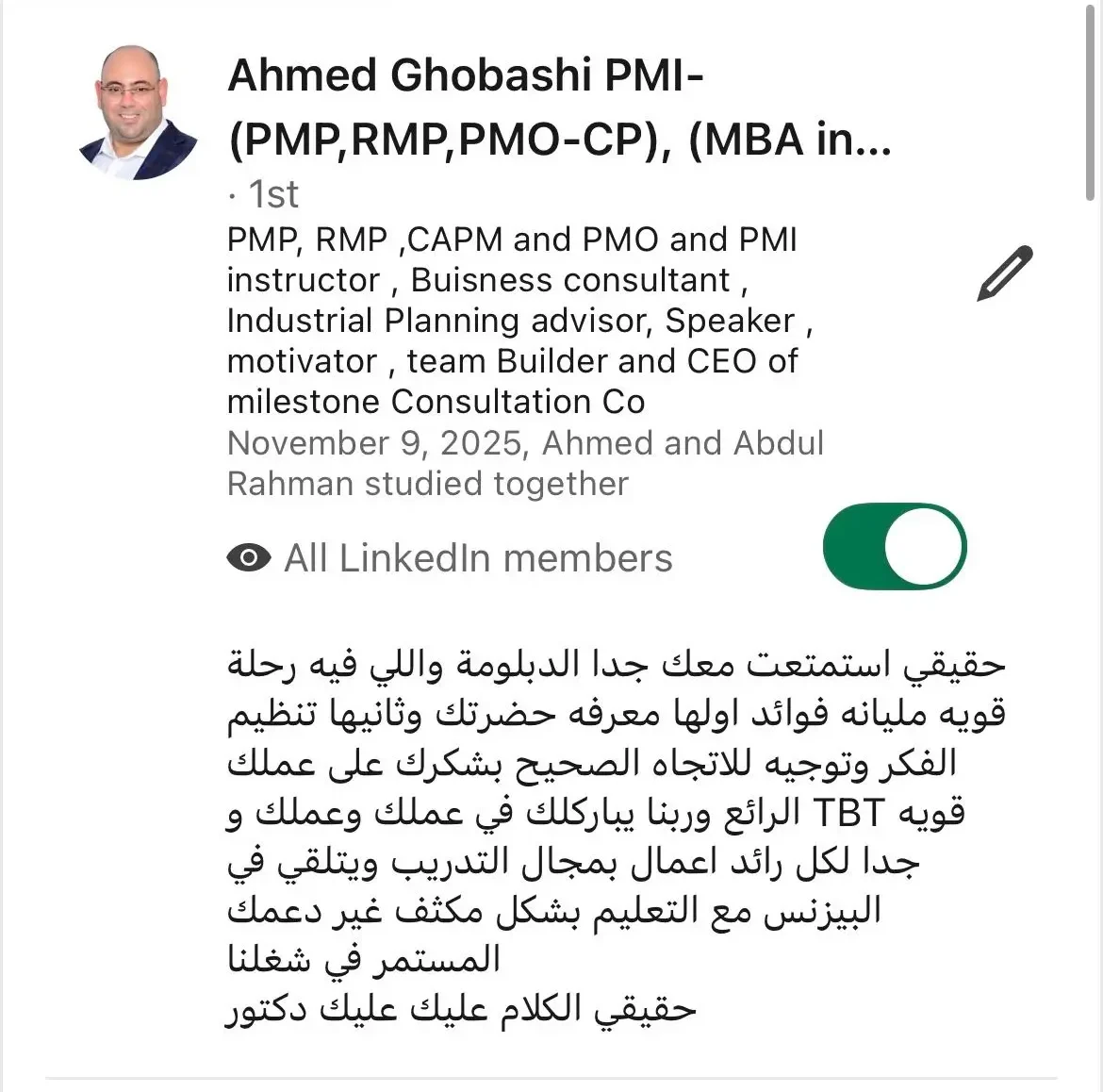
Task: Toggle the All LinkedIn members visibility switch
Action: 894,547
